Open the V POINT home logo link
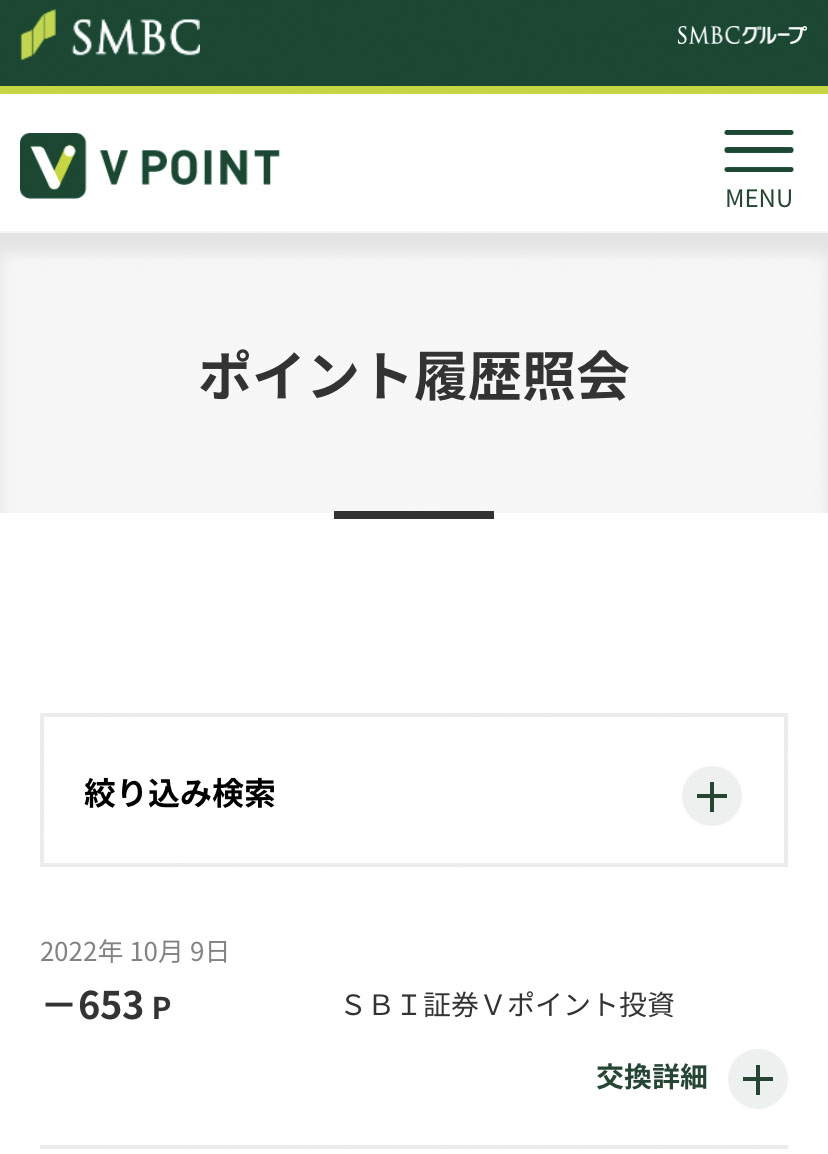The height and width of the screenshot is (1154, 828). tap(150, 166)
